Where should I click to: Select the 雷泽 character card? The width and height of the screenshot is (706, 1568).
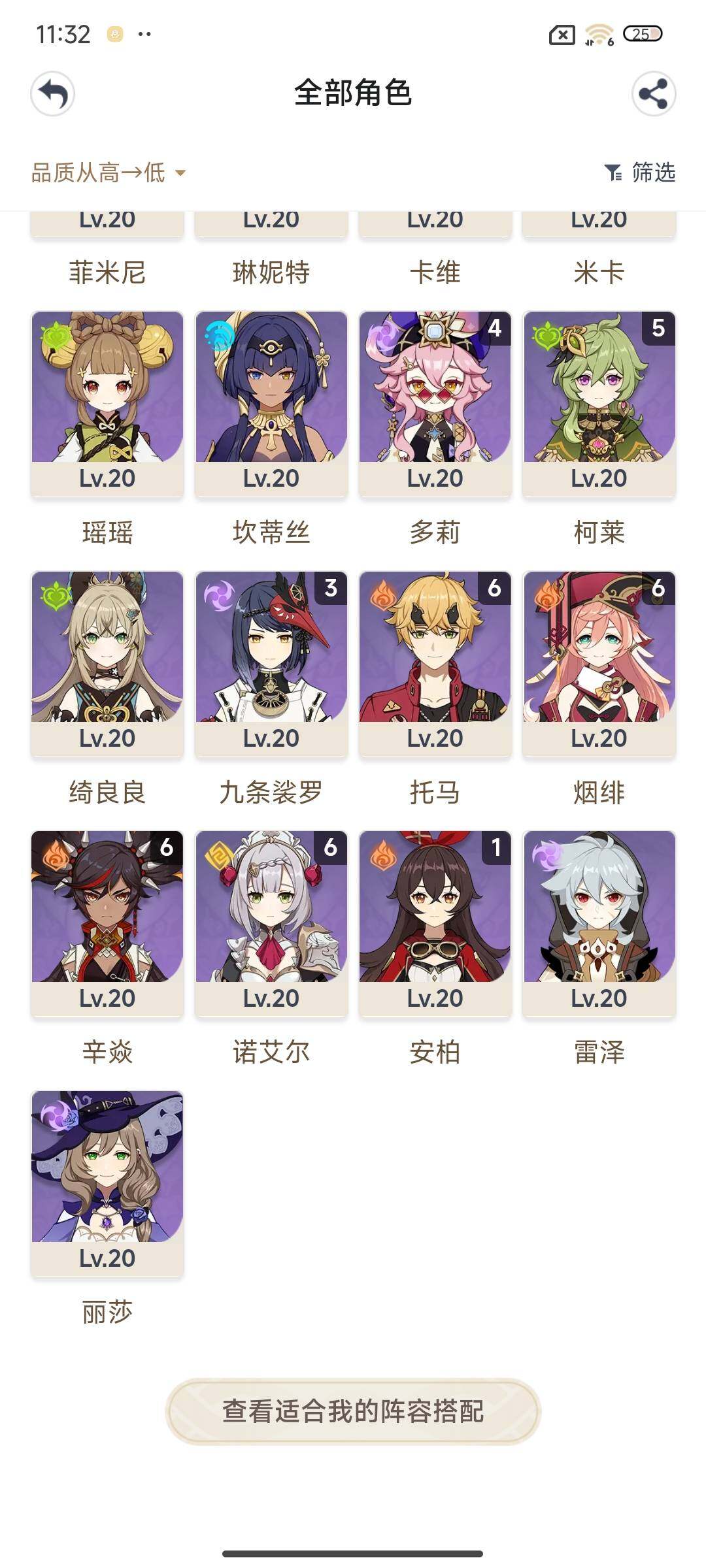click(x=599, y=923)
